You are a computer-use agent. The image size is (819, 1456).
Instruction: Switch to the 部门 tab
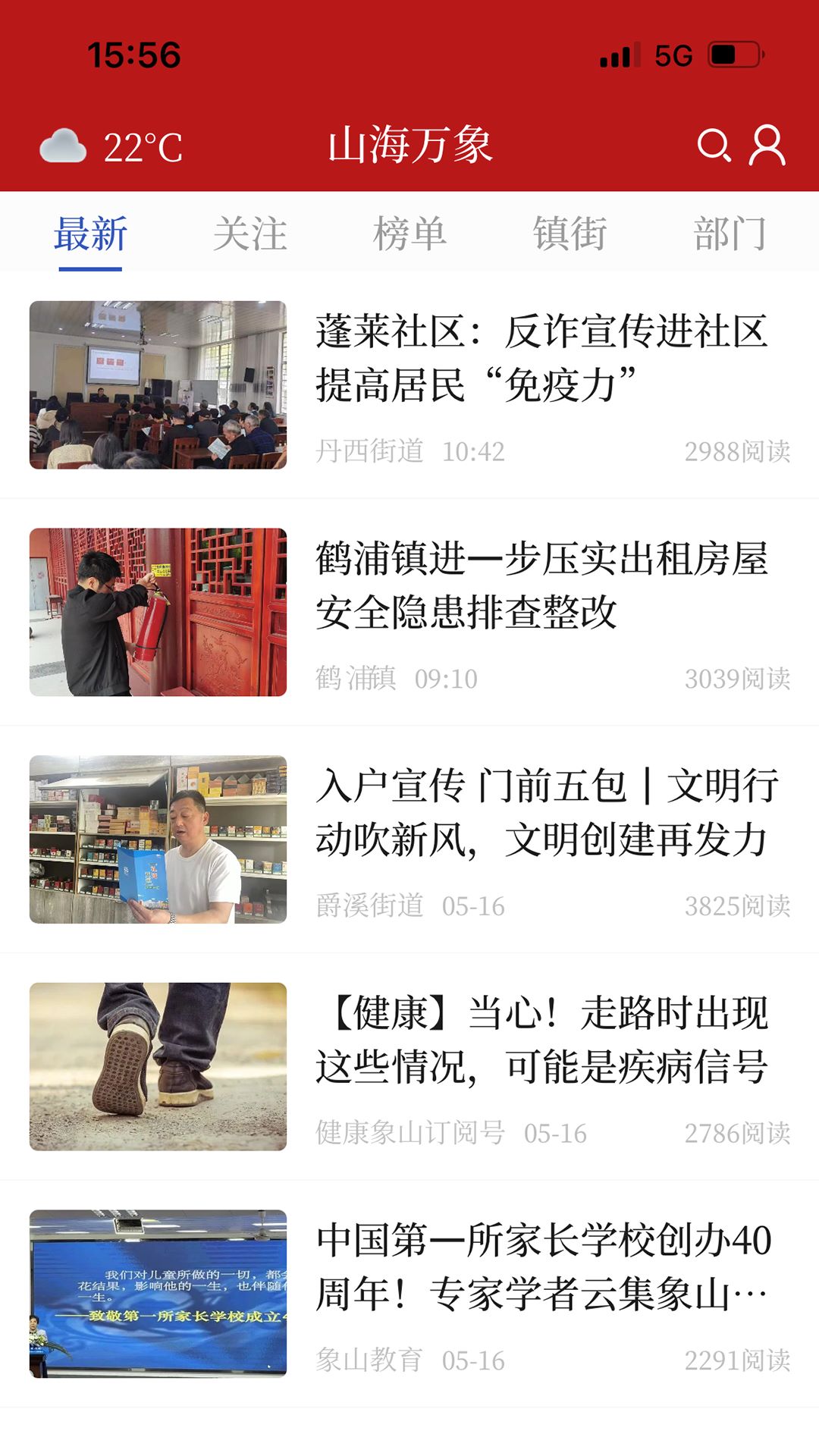730,234
